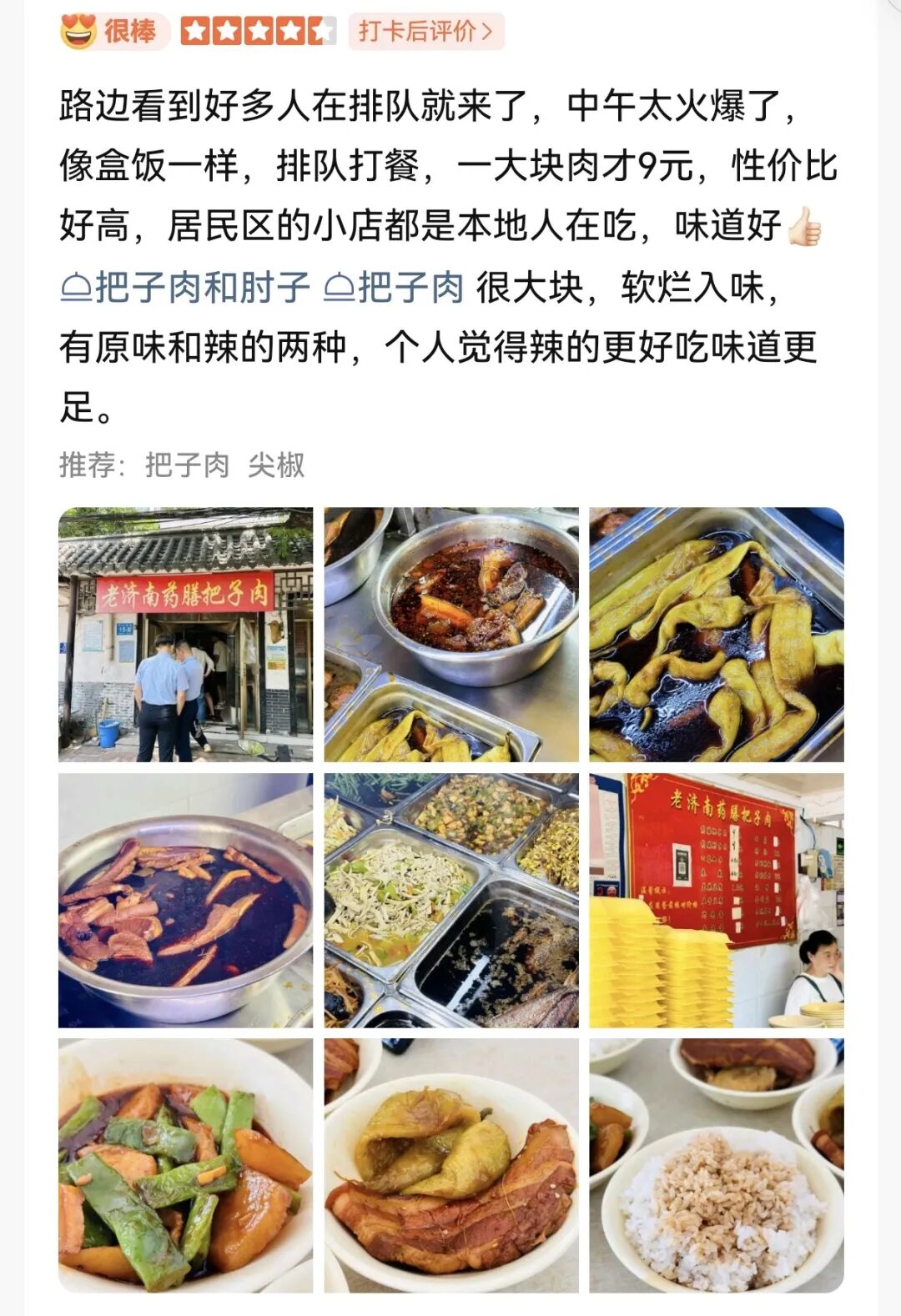This screenshot has height=1316, width=901.
Task: Tap the 打卡后评价 chip
Action: (426, 32)
